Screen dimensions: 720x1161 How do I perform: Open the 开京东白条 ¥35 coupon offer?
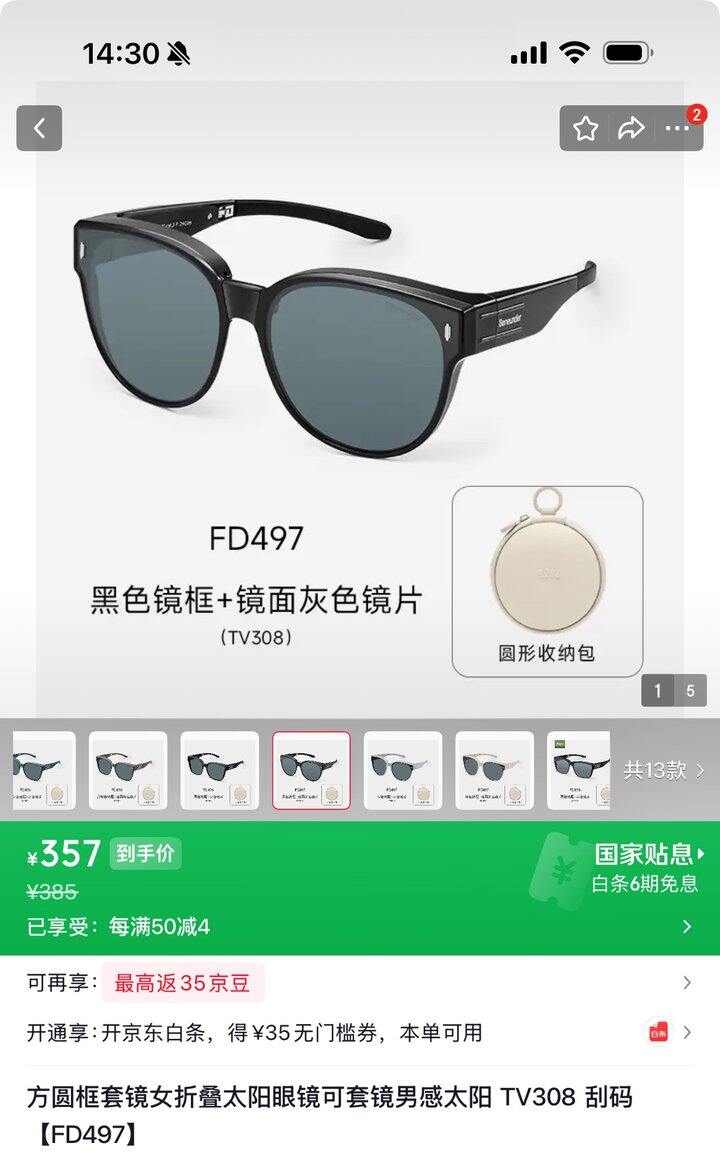coord(360,1032)
